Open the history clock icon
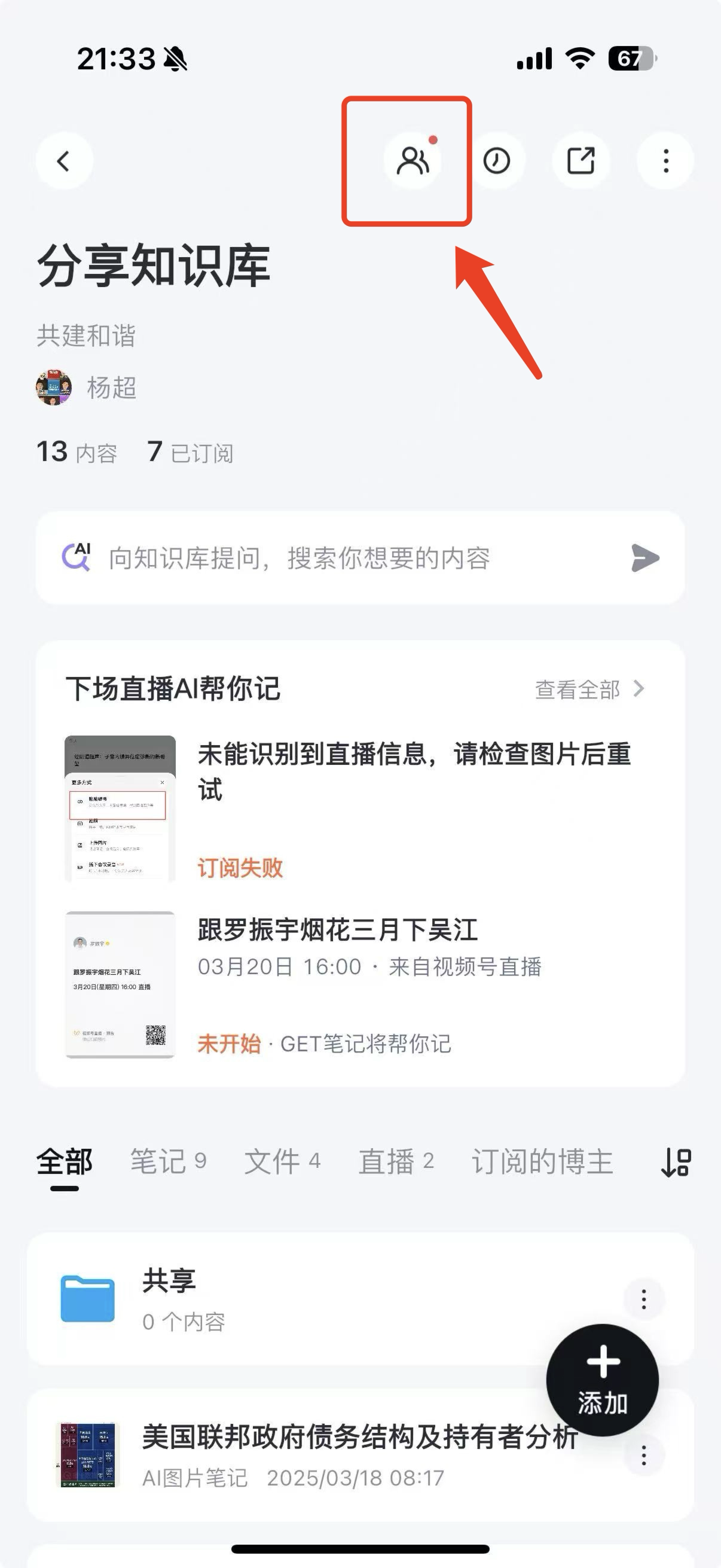 click(496, 161)
